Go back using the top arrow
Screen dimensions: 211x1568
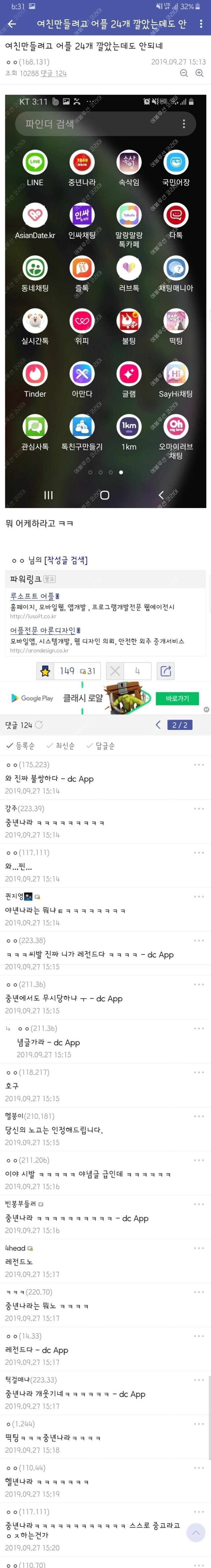[x=12, y=24]
